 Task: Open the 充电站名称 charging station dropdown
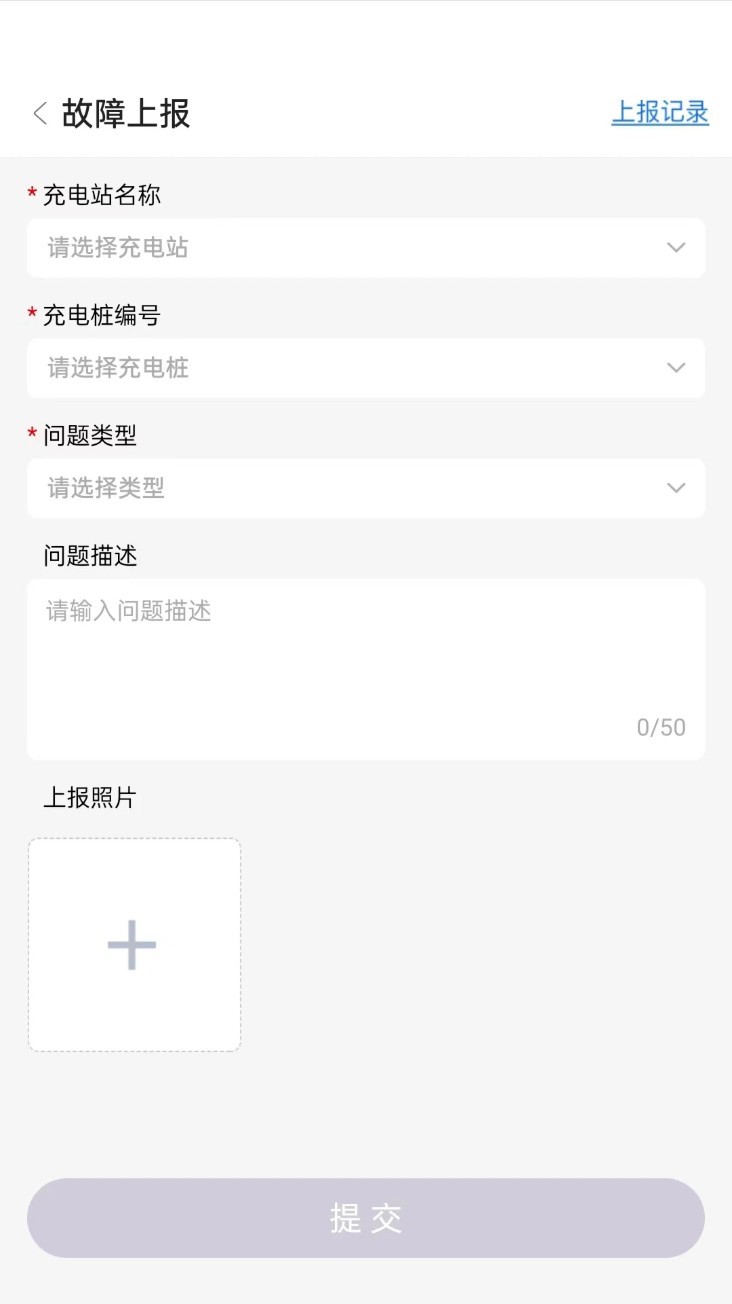point(365,248)
